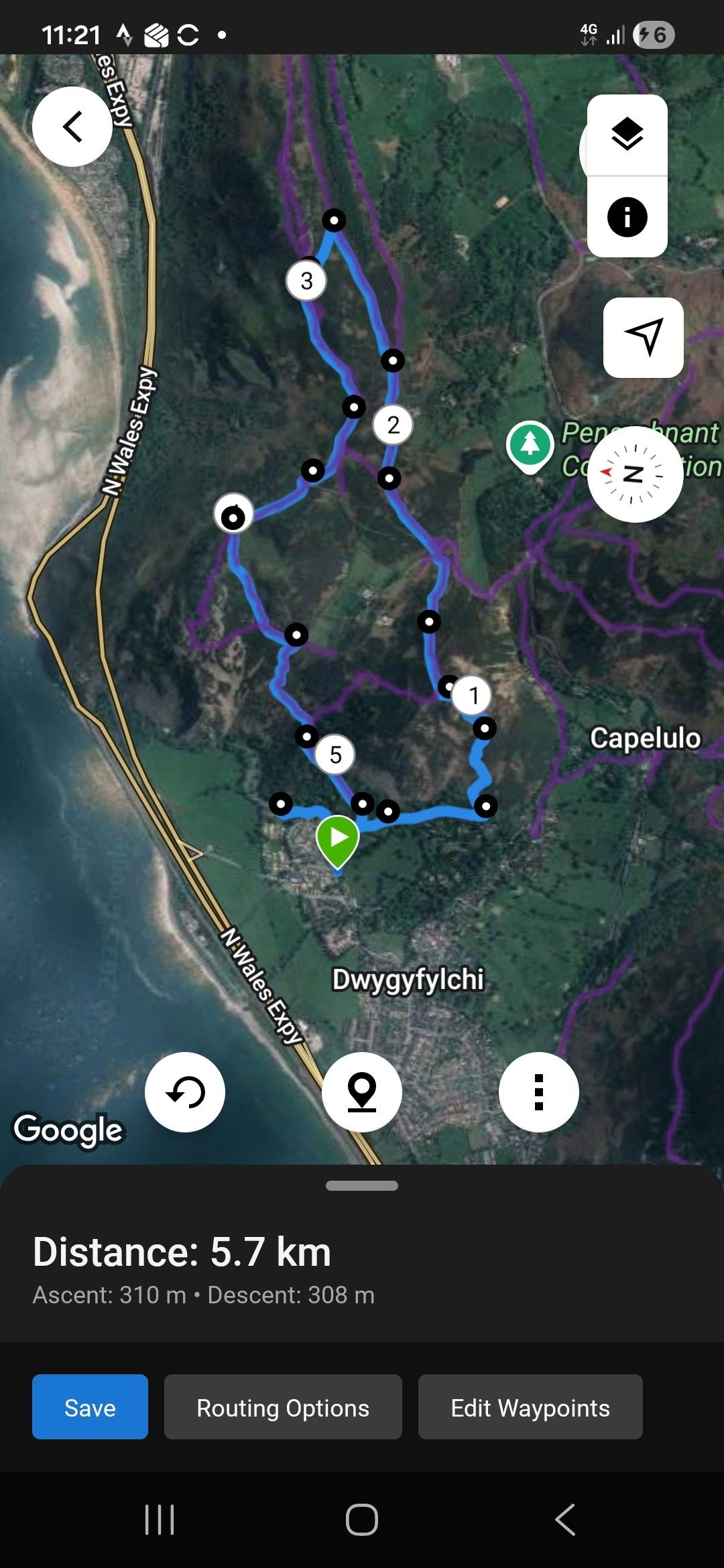Open the recent apps view
Viewport: 724px width, 1568px height.
pyautogui.click(x=160, y=1519)
